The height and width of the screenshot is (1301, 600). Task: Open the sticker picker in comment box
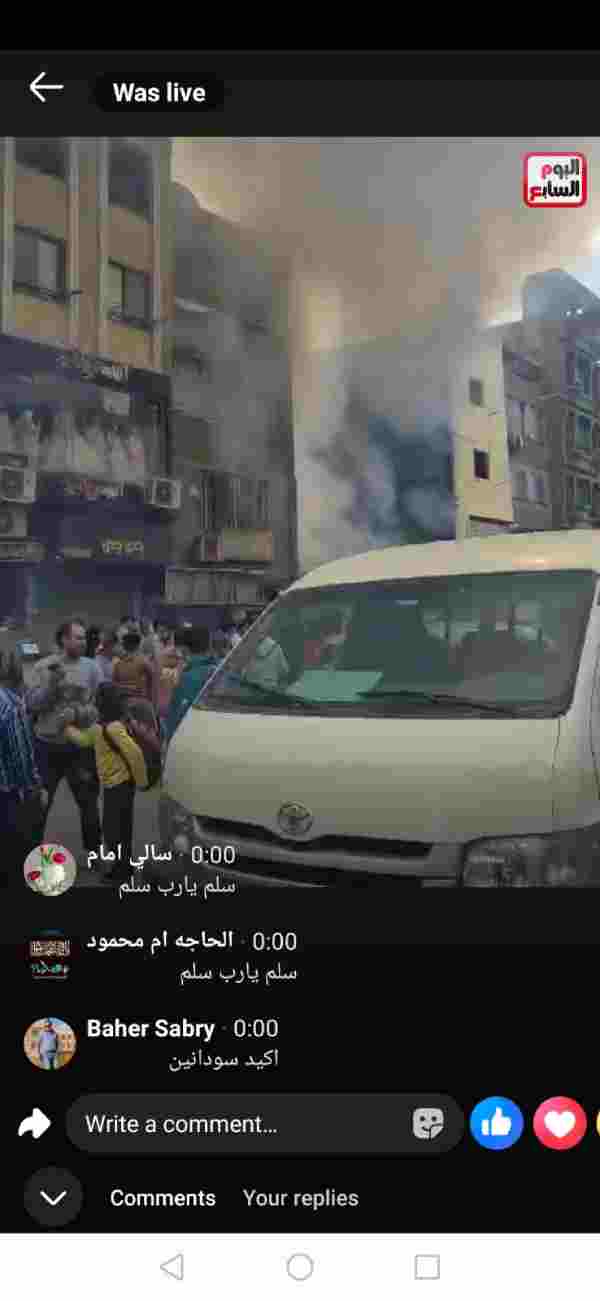coord(428,1124)
